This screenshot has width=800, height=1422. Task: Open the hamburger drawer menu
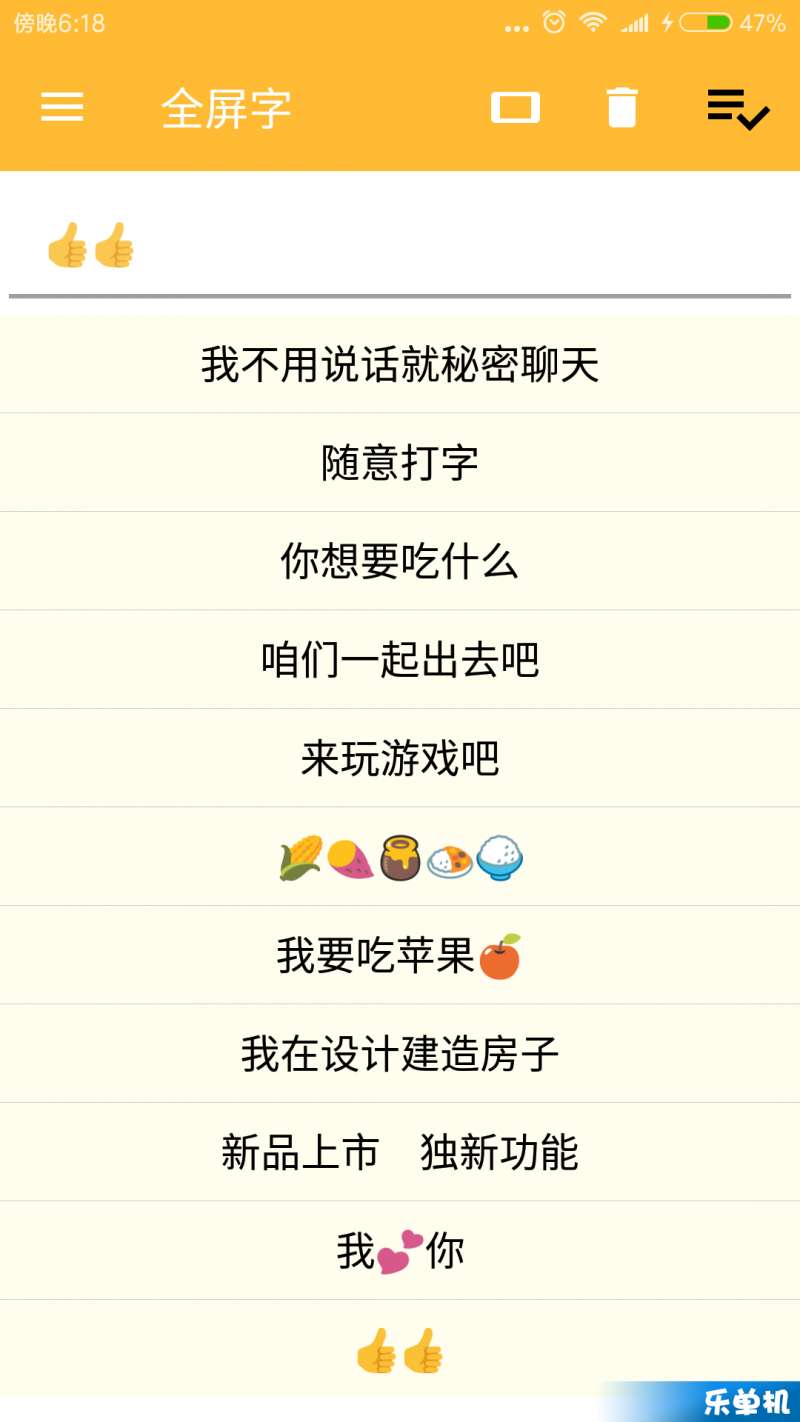pos(62,108)
